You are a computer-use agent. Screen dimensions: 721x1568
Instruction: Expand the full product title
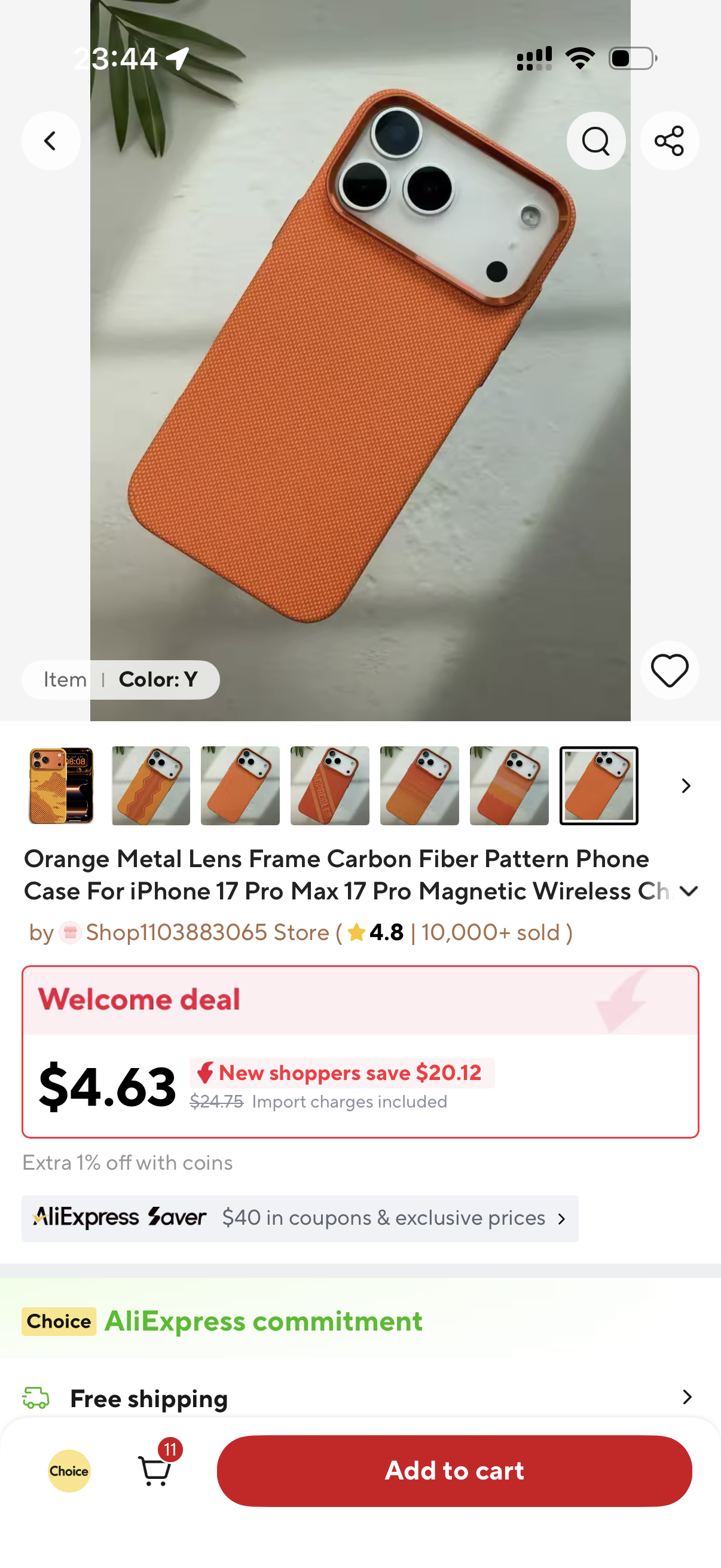pos(689,891)
